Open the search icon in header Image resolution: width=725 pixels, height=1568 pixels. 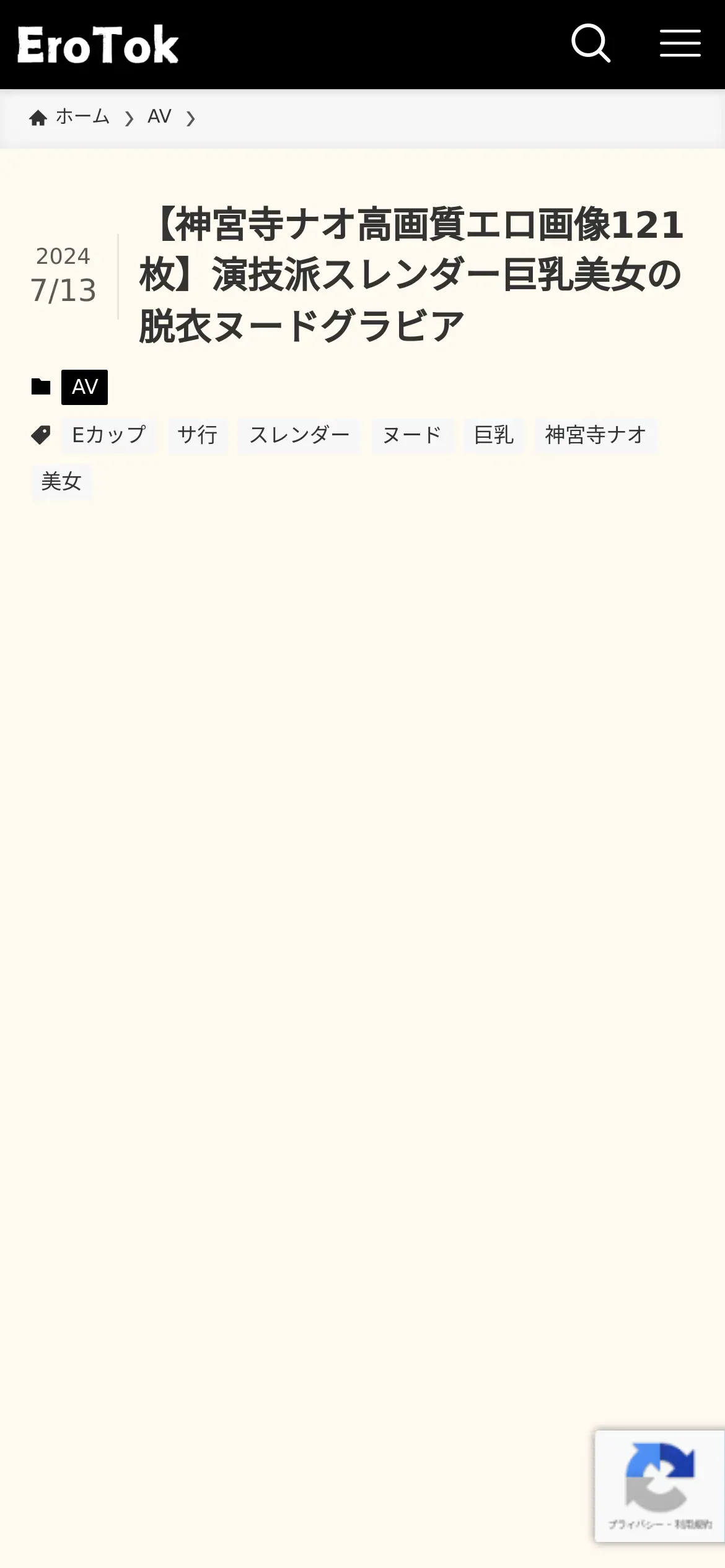[591, 43]
